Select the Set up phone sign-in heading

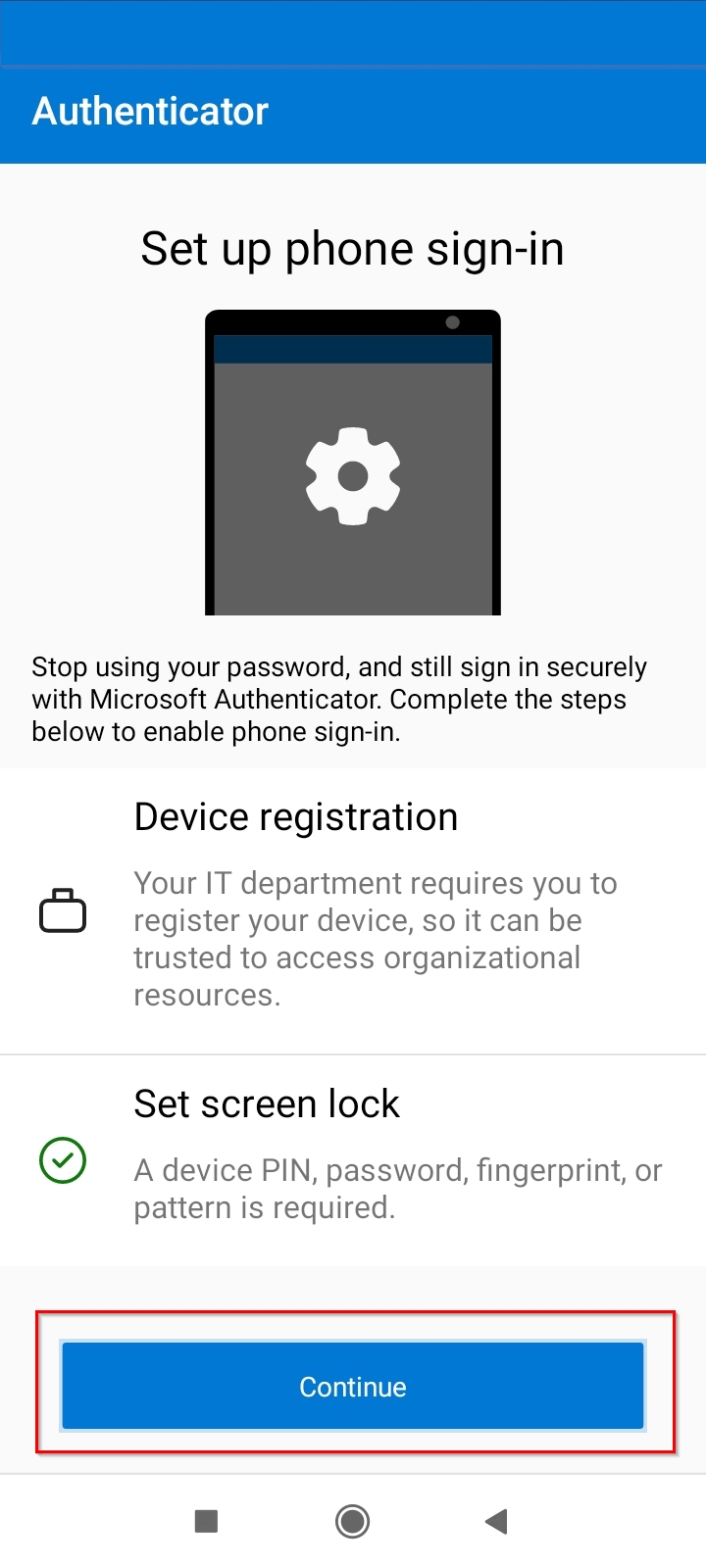(353, 248)
